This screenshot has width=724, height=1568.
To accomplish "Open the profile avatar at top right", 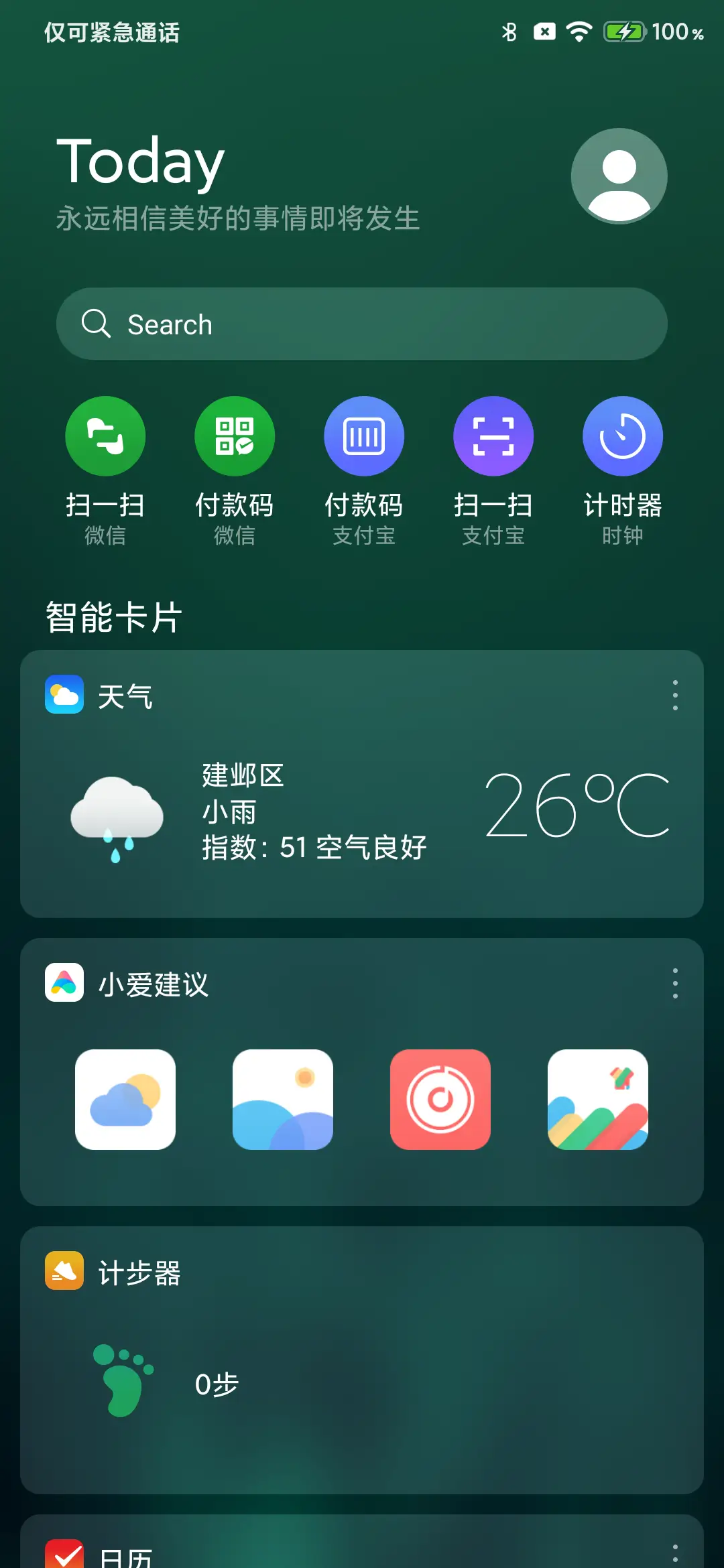I will [x=618, y=176].
